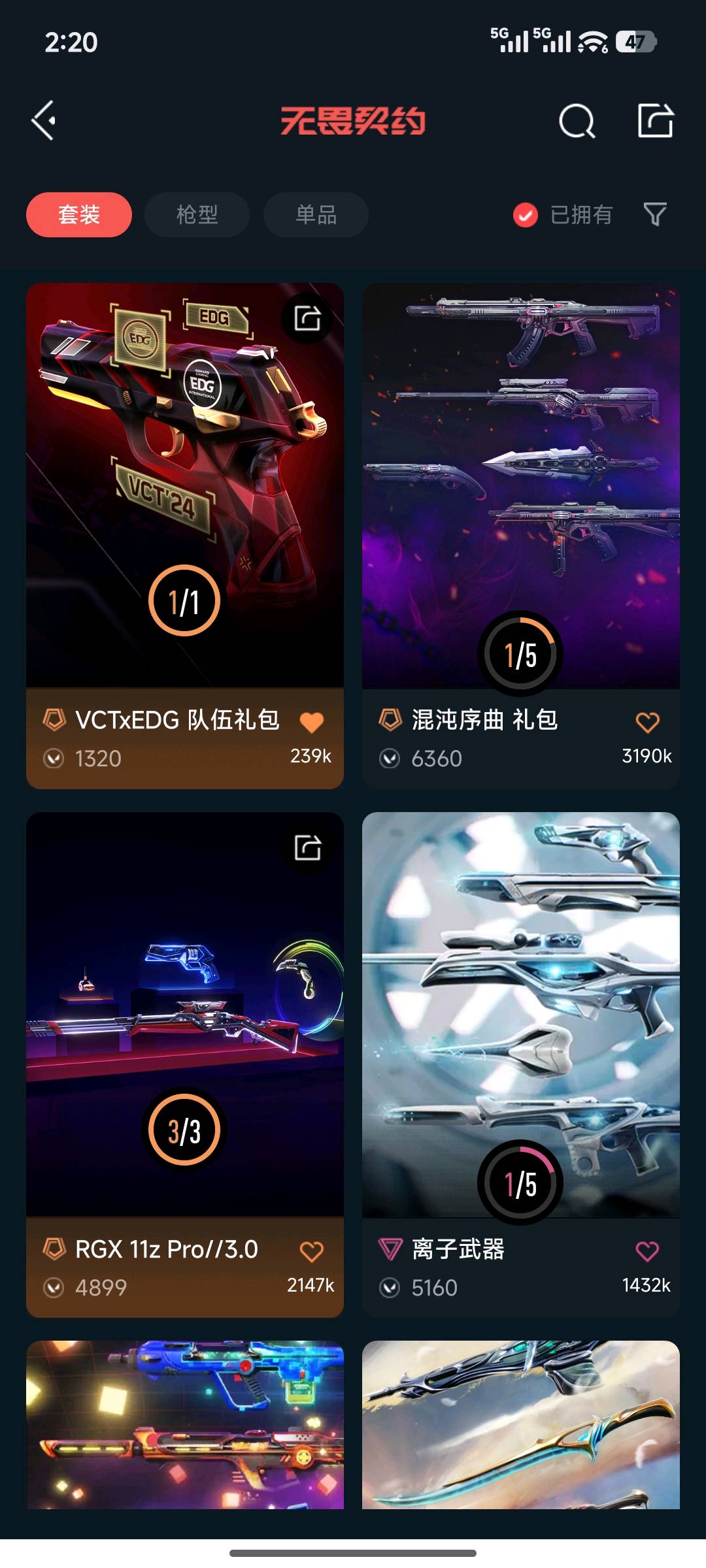Image resolution: width=706 pixels, height=1568 pixels.
Task: View the 混沌序曲 礼包 bundle
Action: pyautogui.click(x=520, y=483)
